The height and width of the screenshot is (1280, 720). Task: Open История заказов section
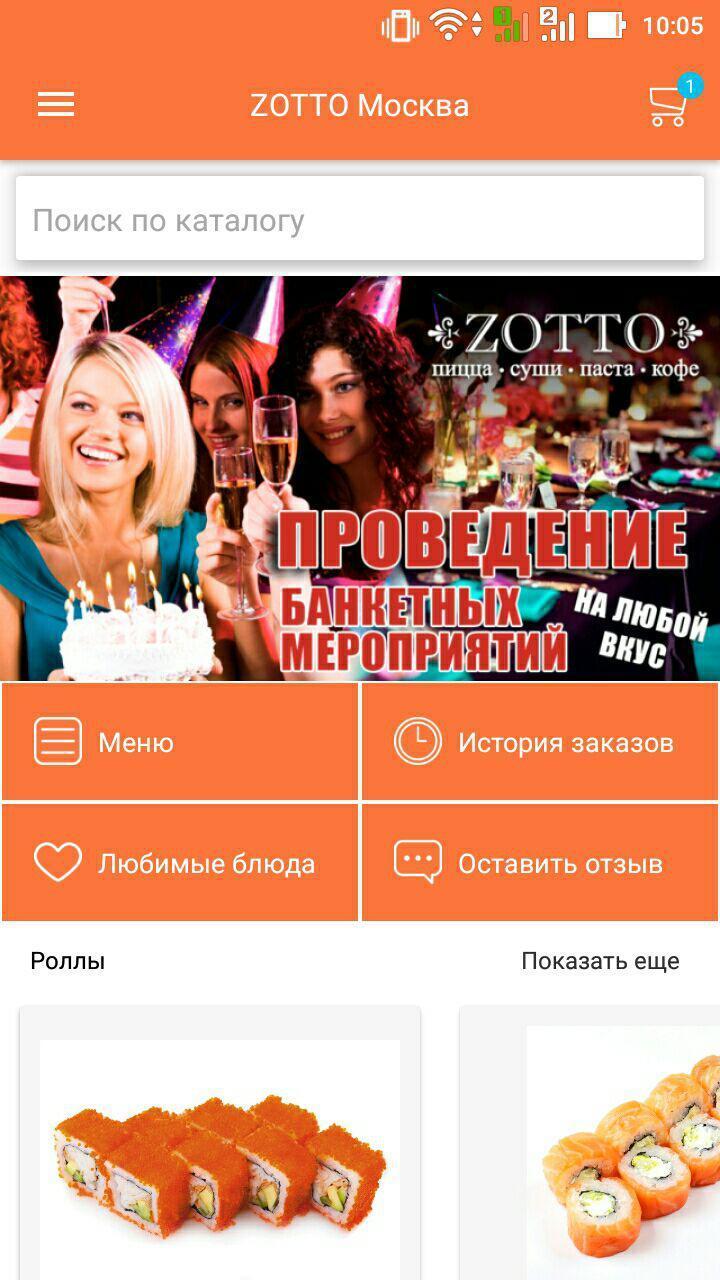tap(540, 741)
